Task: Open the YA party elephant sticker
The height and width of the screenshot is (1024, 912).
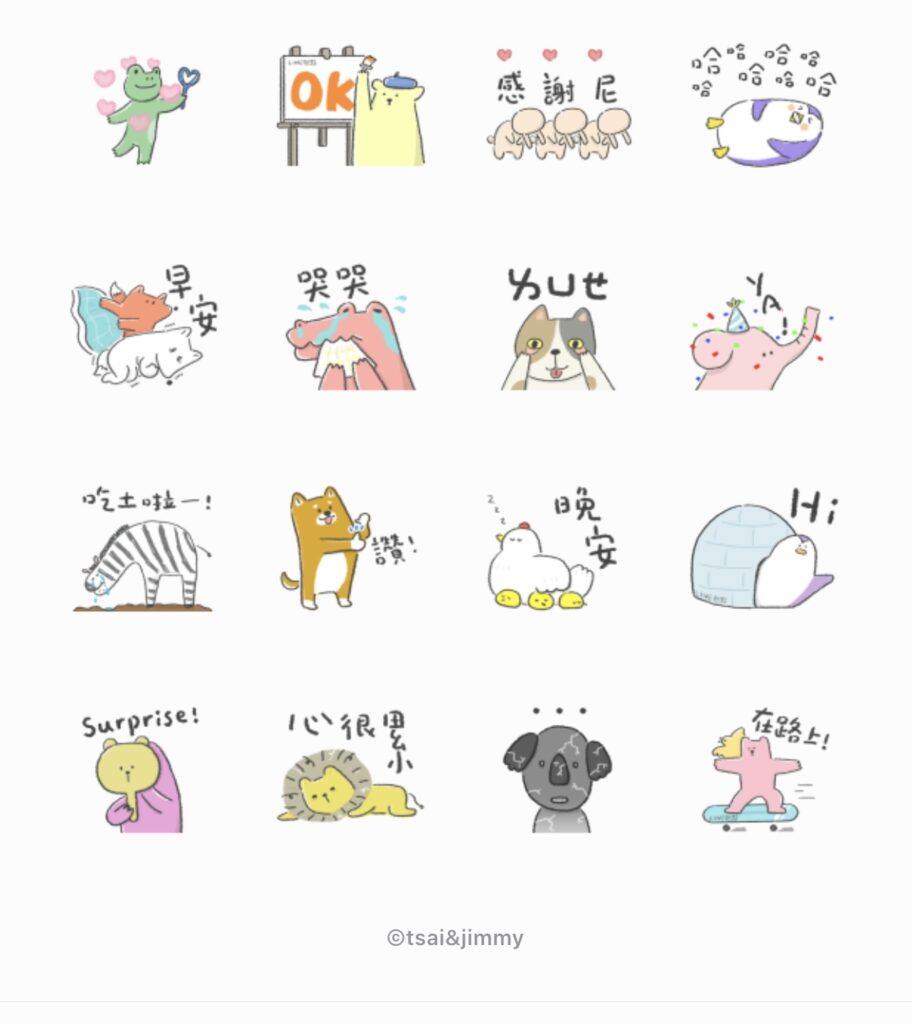Action: pyautogui.click(x=764, y=330)
